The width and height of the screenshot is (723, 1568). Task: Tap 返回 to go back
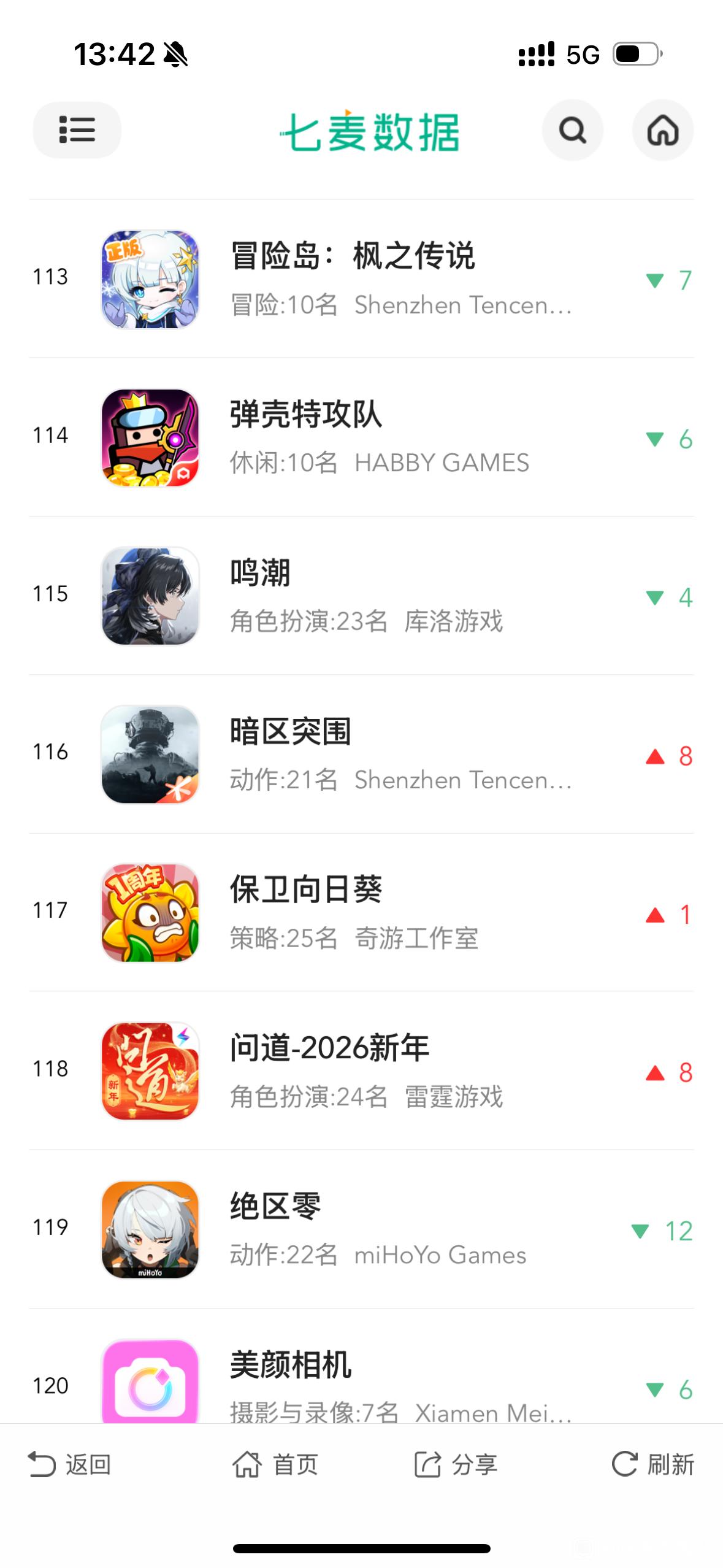pos(69,1464)
